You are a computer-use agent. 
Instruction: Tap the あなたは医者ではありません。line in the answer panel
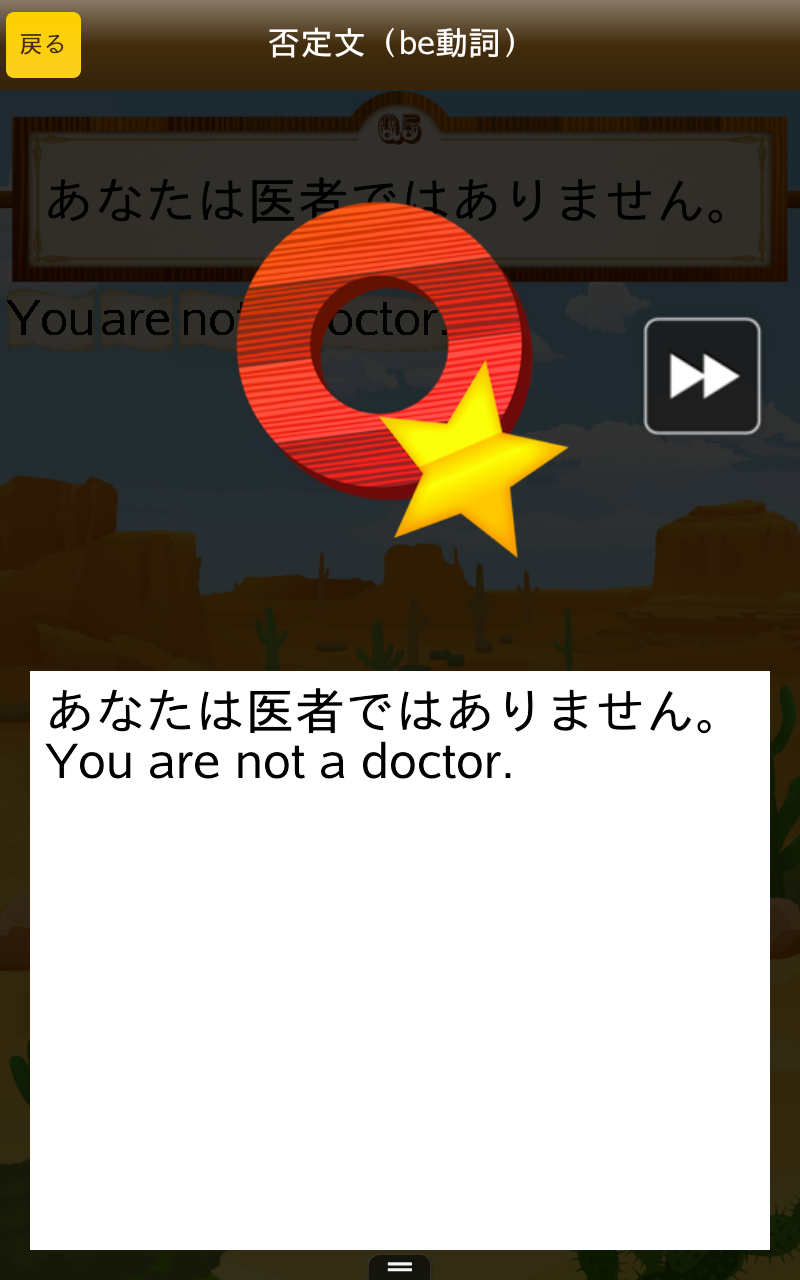tap(385, 710)
